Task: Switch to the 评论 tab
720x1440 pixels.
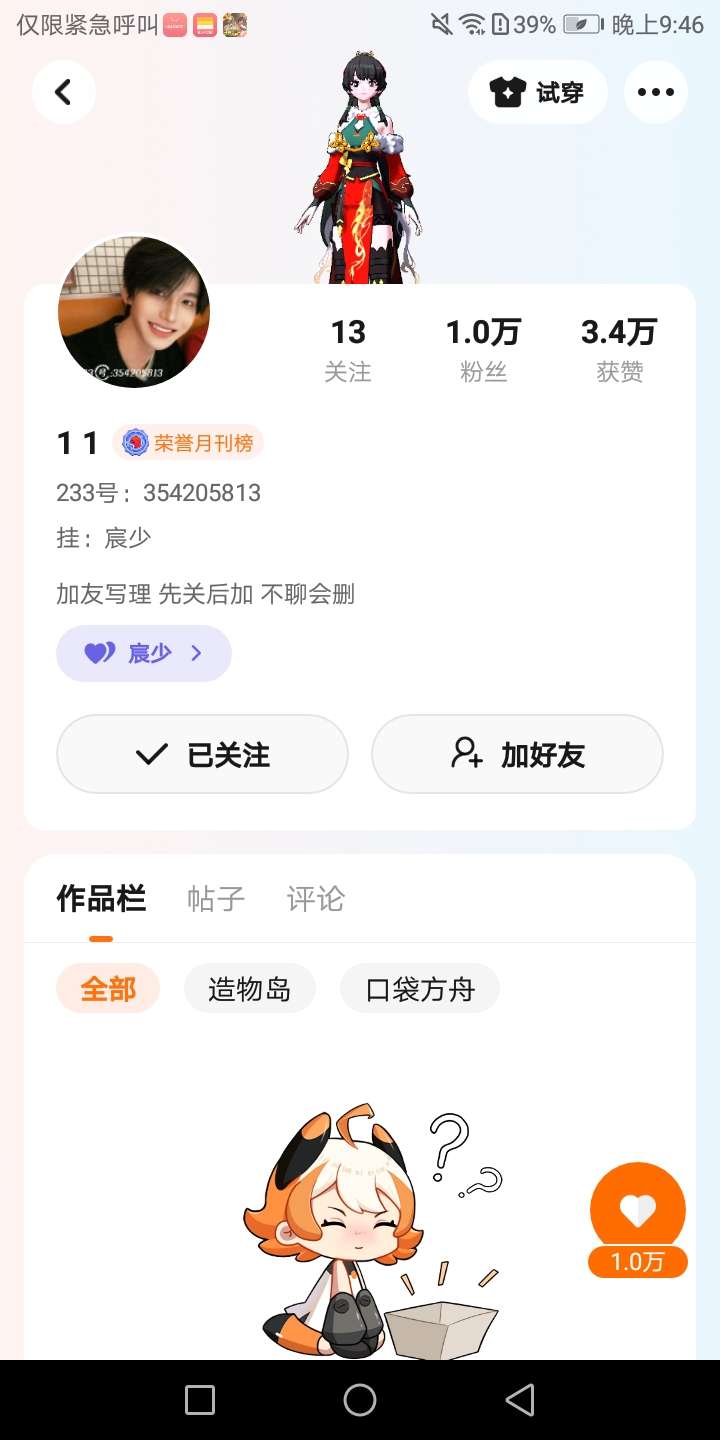Action: pos(315,899)
